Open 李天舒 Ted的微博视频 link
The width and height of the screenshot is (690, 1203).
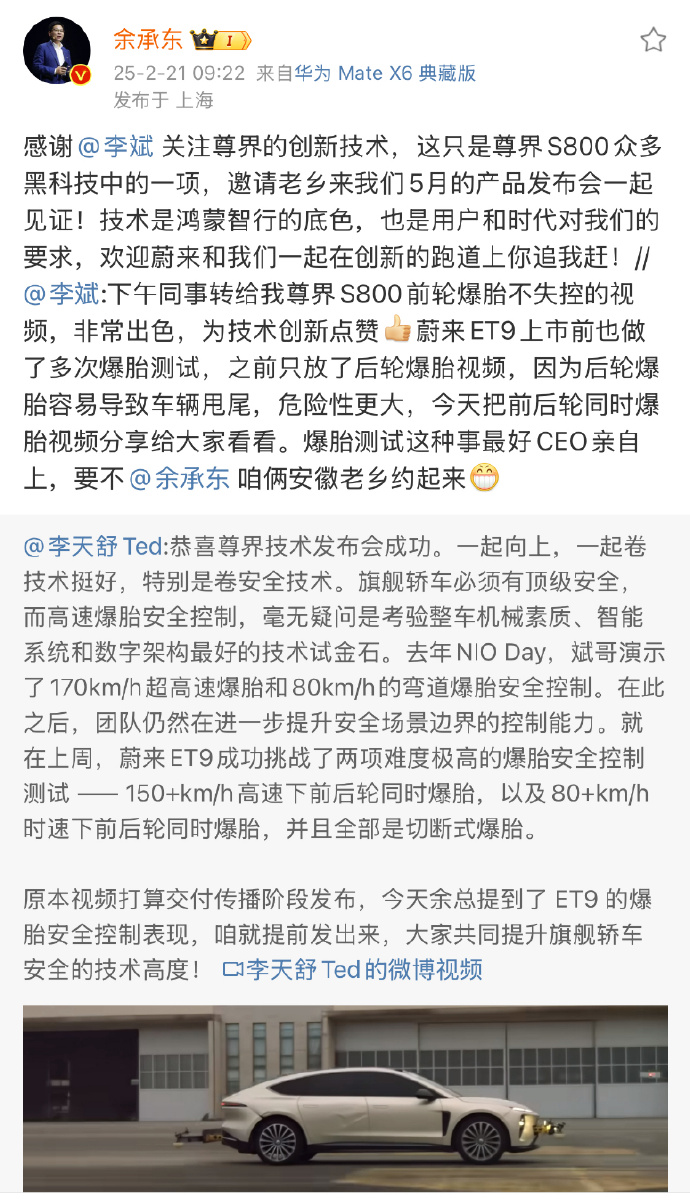pos(353,969)
